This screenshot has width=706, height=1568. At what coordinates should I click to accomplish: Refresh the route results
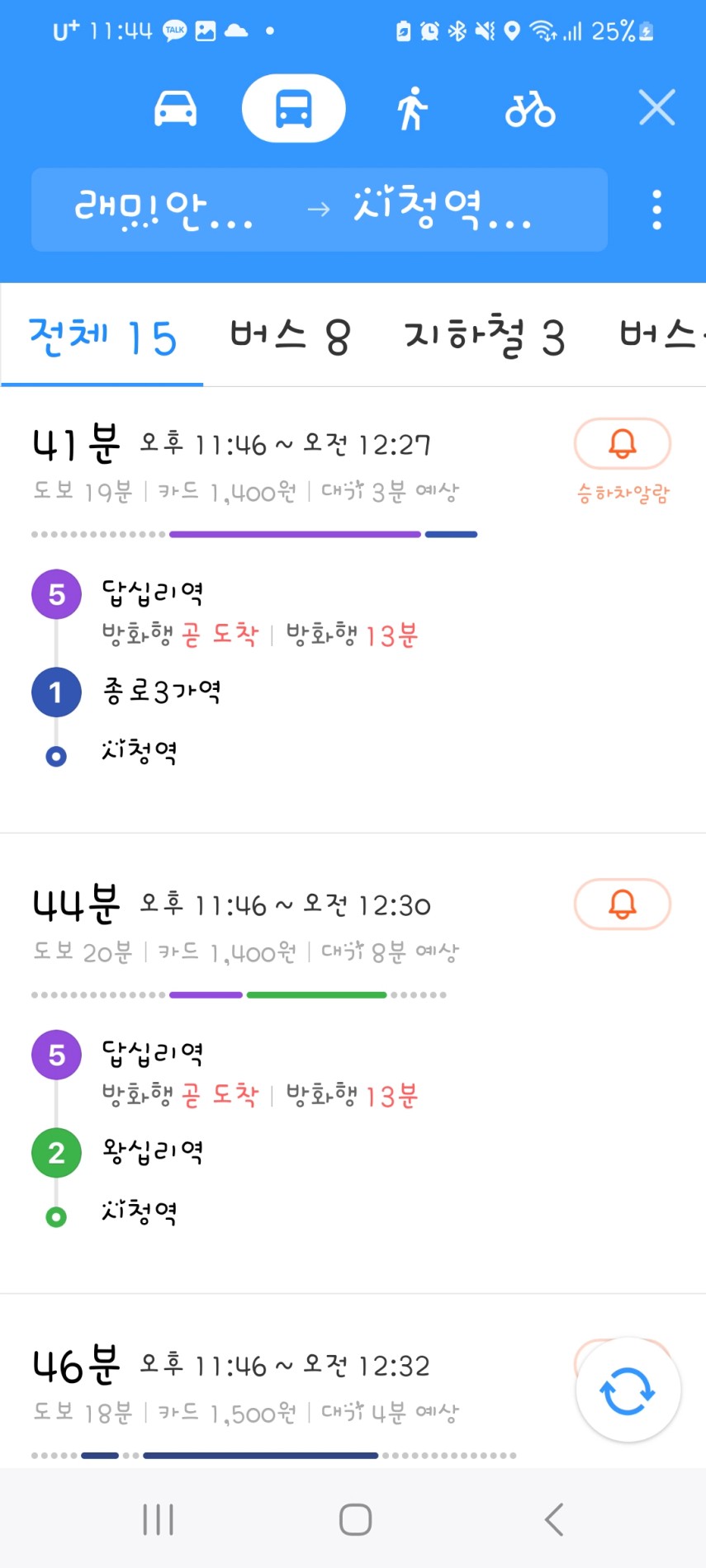(628, 1390)
